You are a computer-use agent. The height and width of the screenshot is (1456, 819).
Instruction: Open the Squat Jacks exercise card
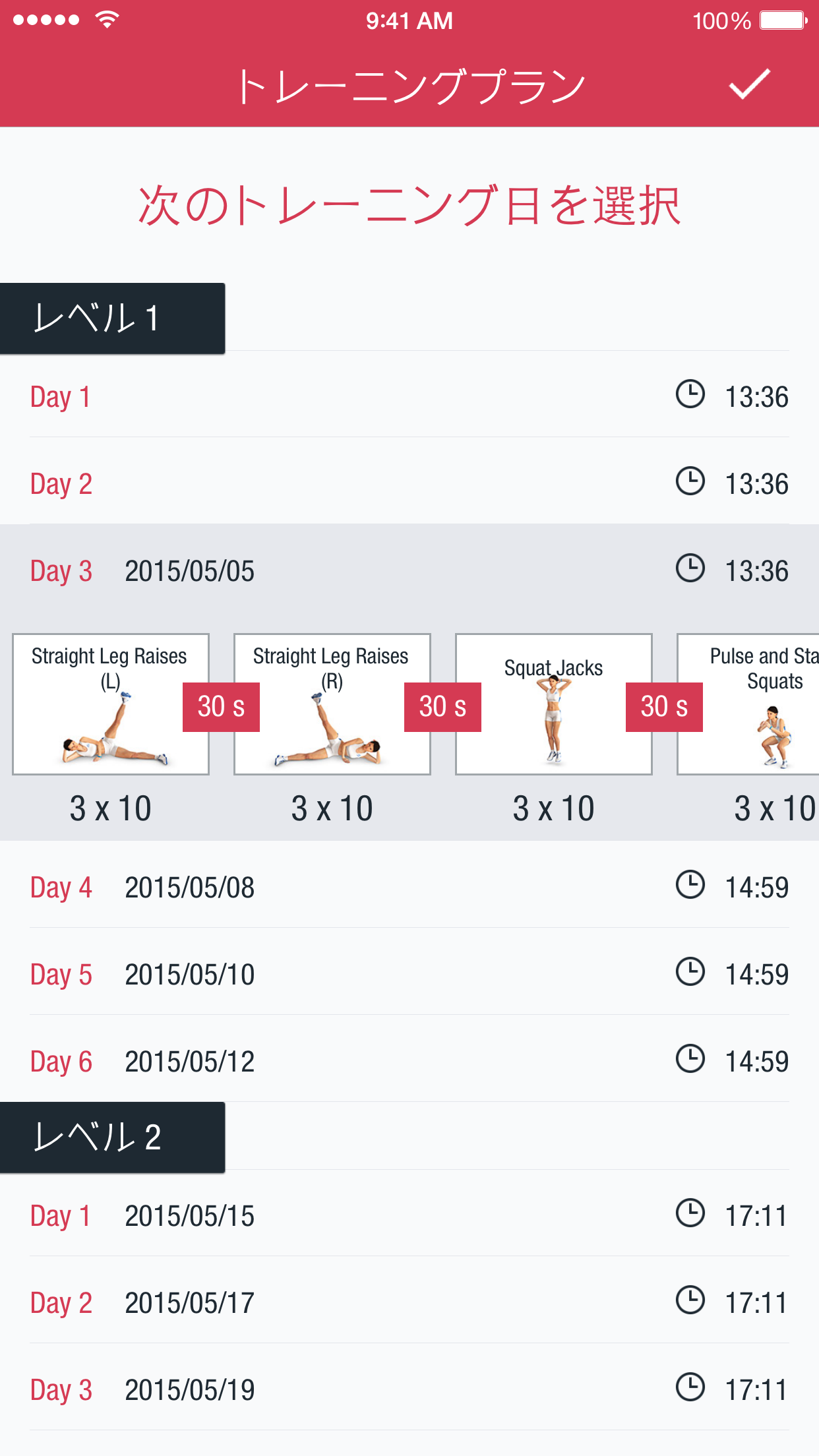[554, 704]
